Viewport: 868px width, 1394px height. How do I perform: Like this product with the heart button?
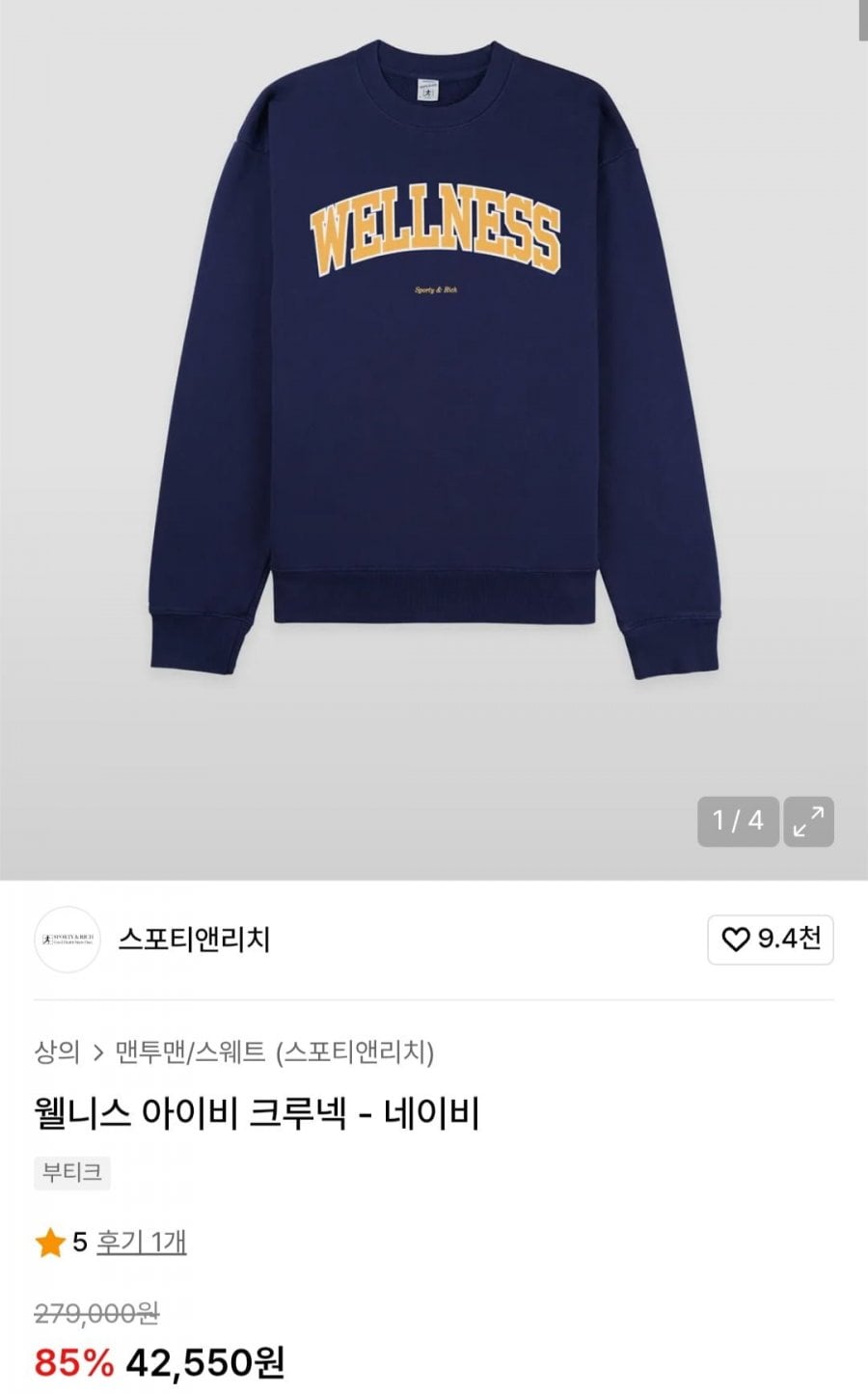click(x=770, y=940)
